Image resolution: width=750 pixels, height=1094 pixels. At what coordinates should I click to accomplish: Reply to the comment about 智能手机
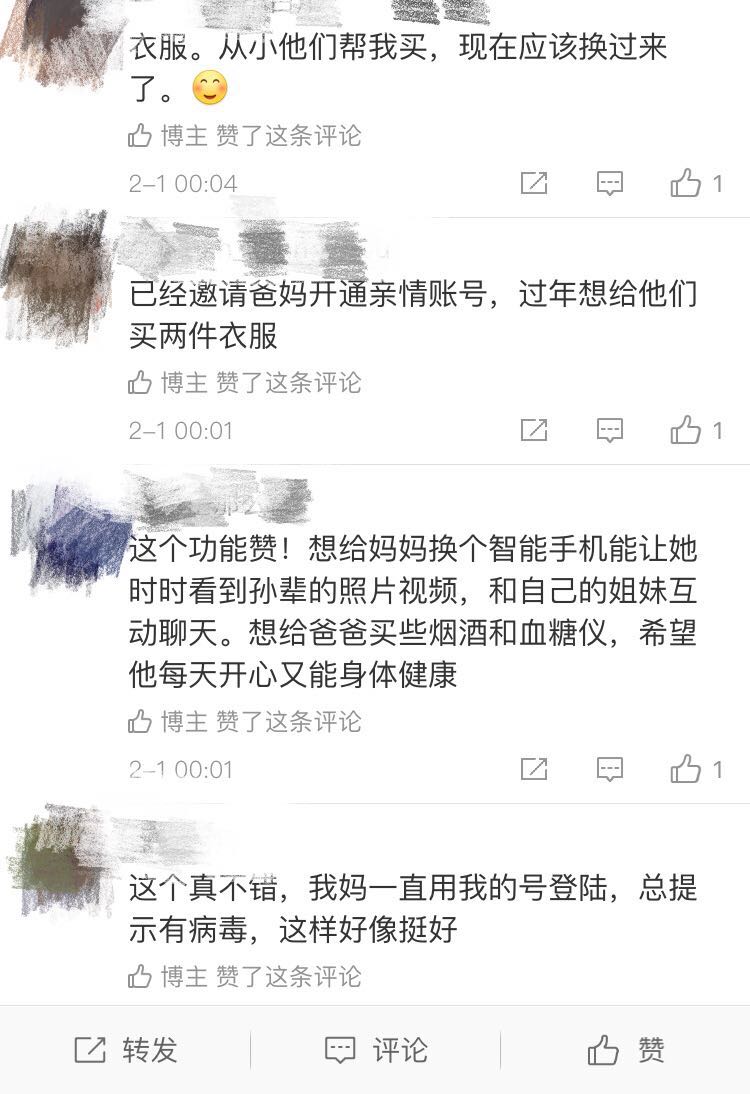[610, 769]
